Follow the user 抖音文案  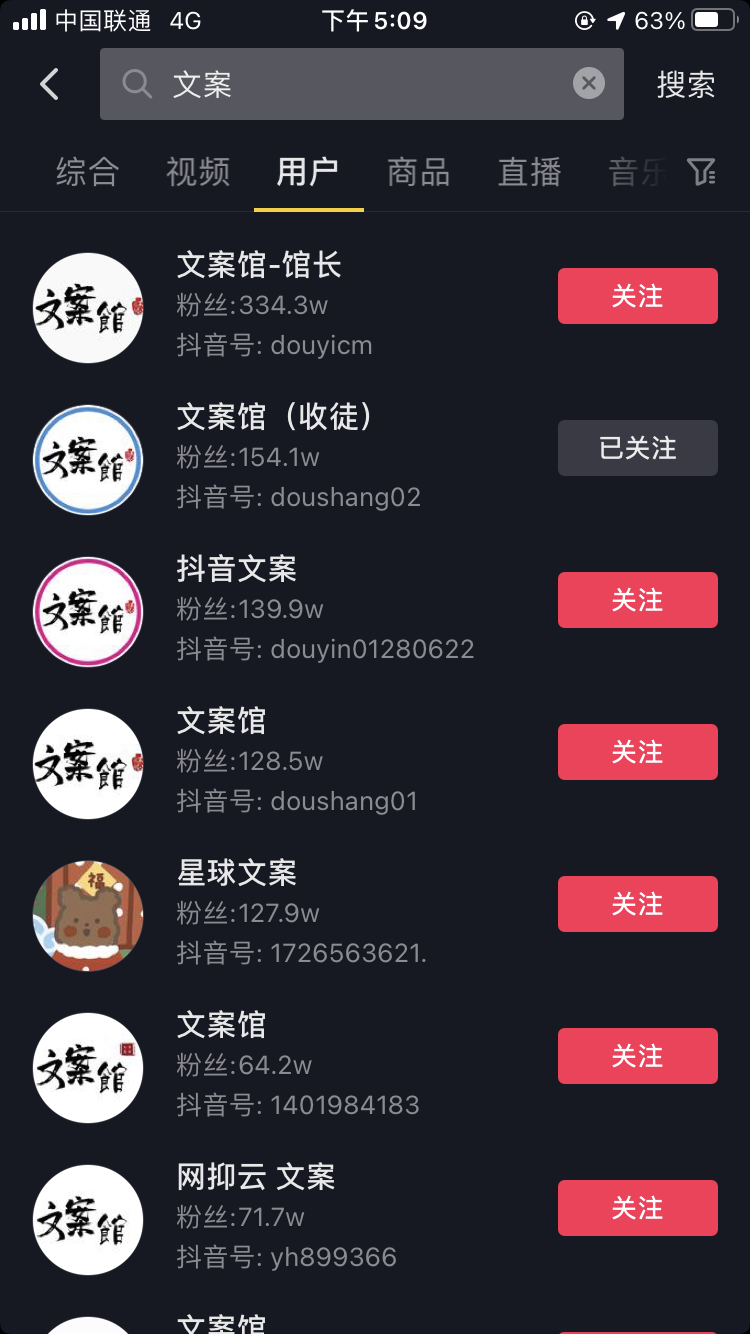tap(637, 600)
